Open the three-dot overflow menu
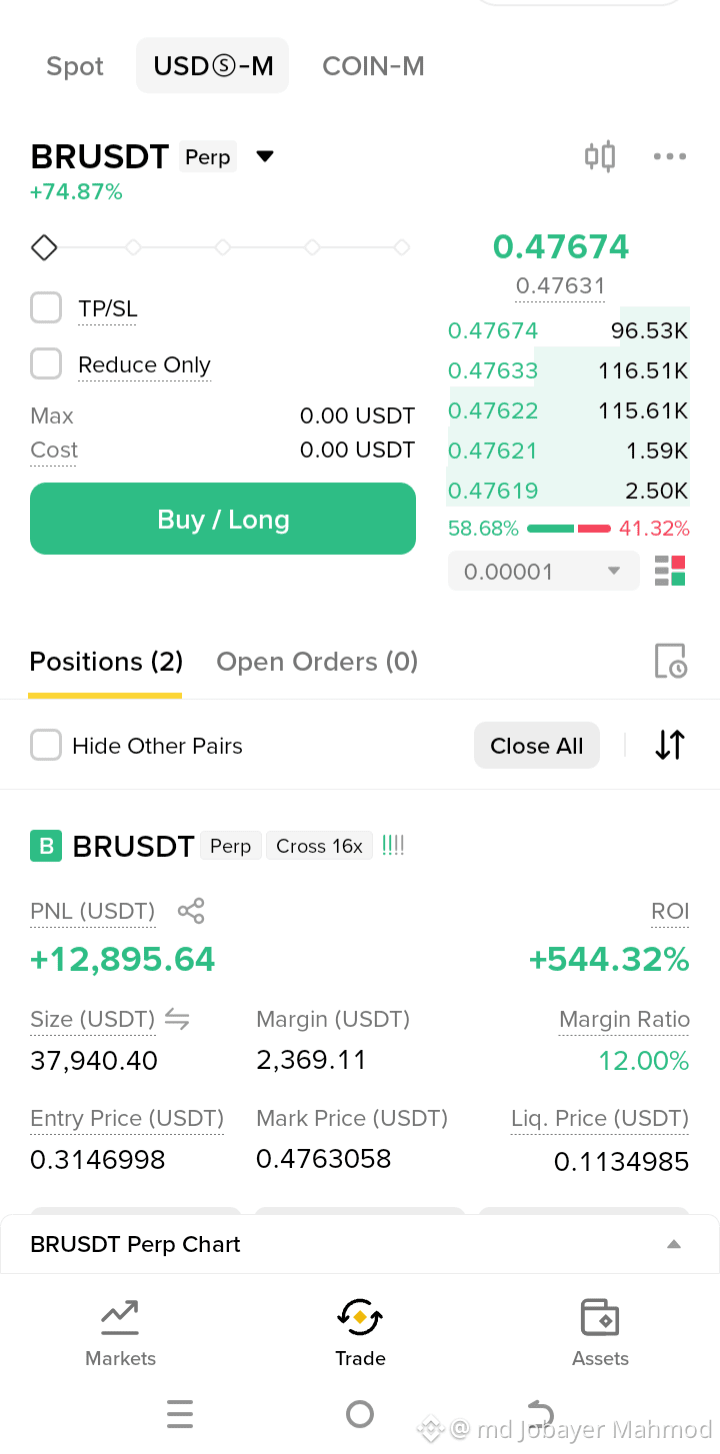Viewport: 720px width, 1454px height. pyautogui.click(x=669, y=156)
